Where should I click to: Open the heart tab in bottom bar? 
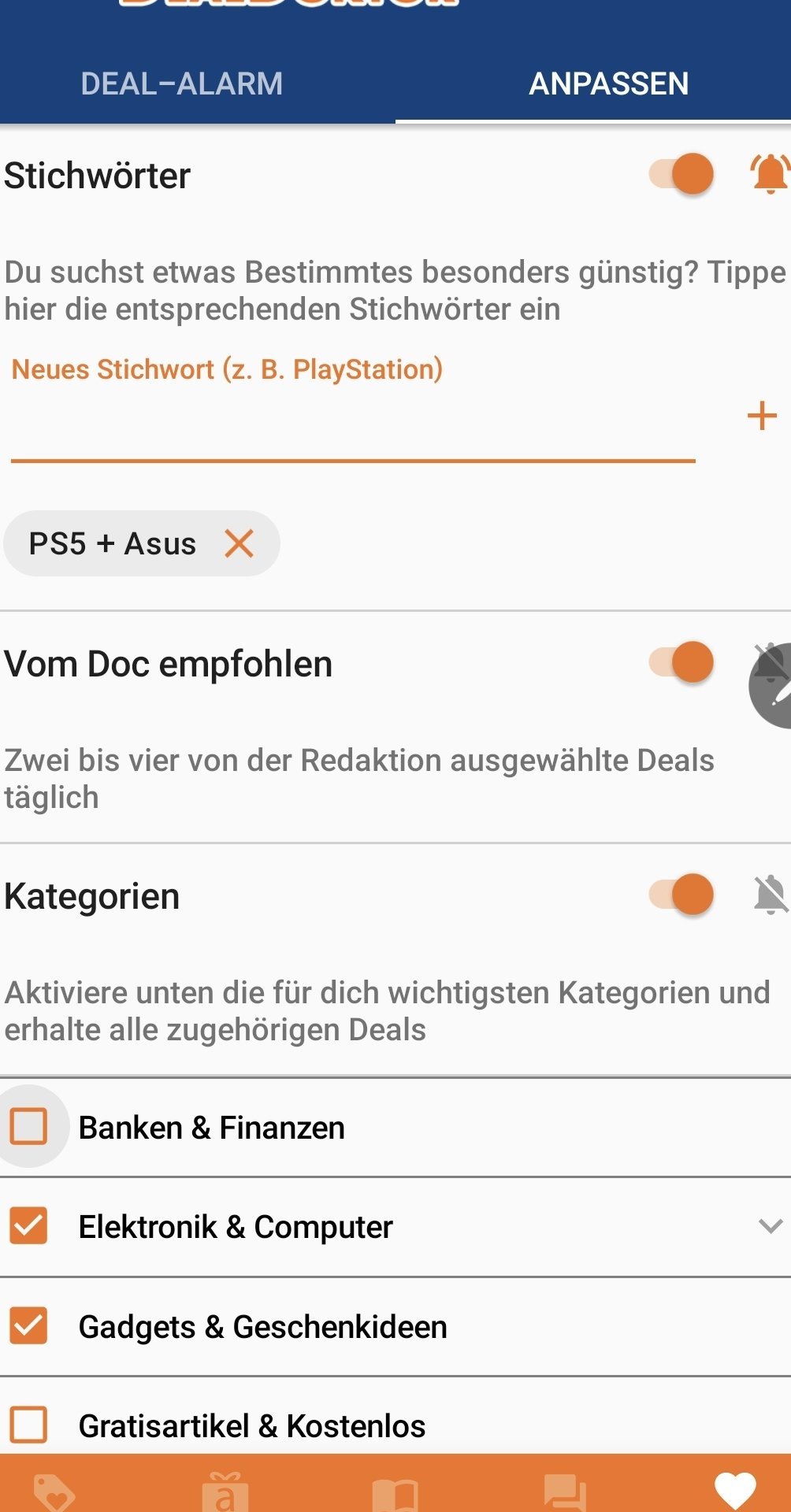(735, 1491)
